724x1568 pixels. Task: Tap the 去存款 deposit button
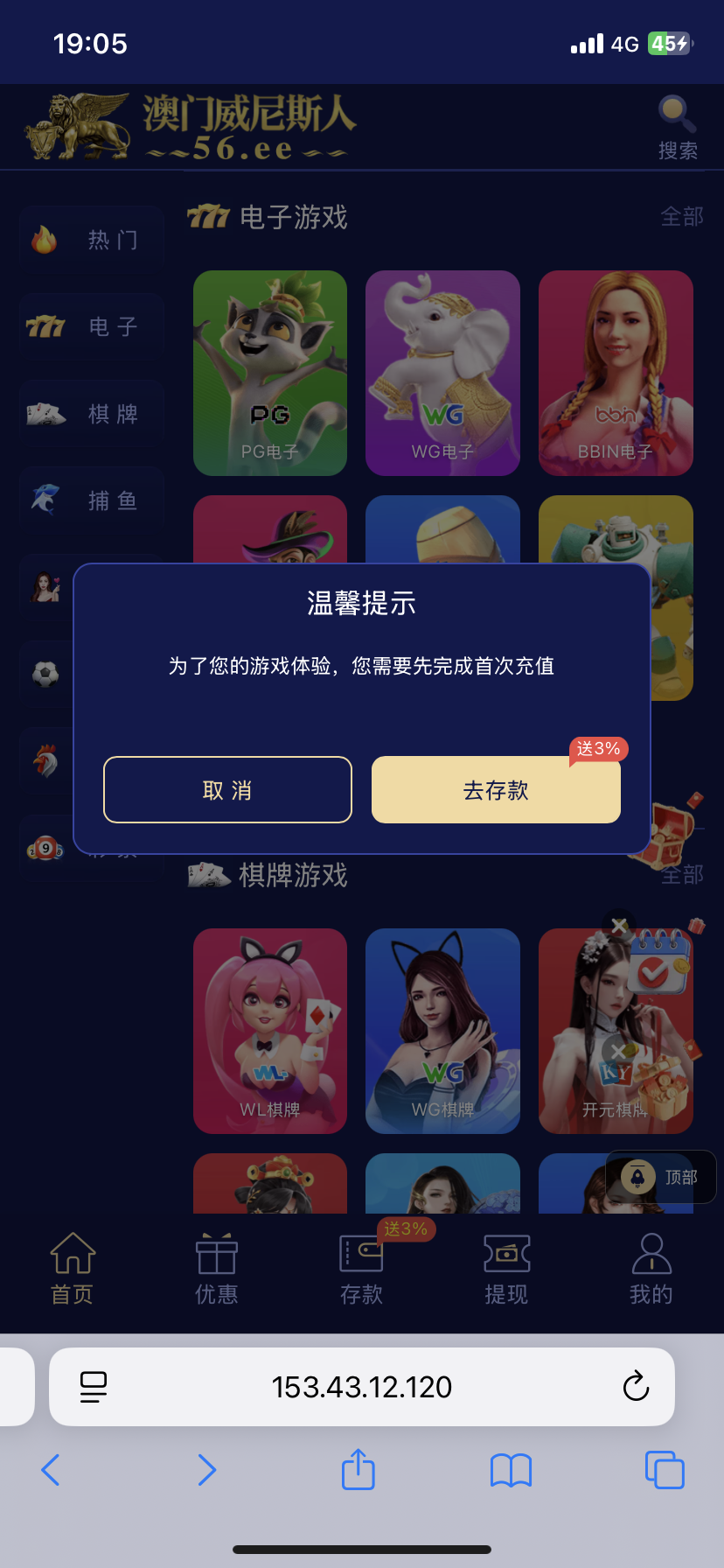[496, 790]
